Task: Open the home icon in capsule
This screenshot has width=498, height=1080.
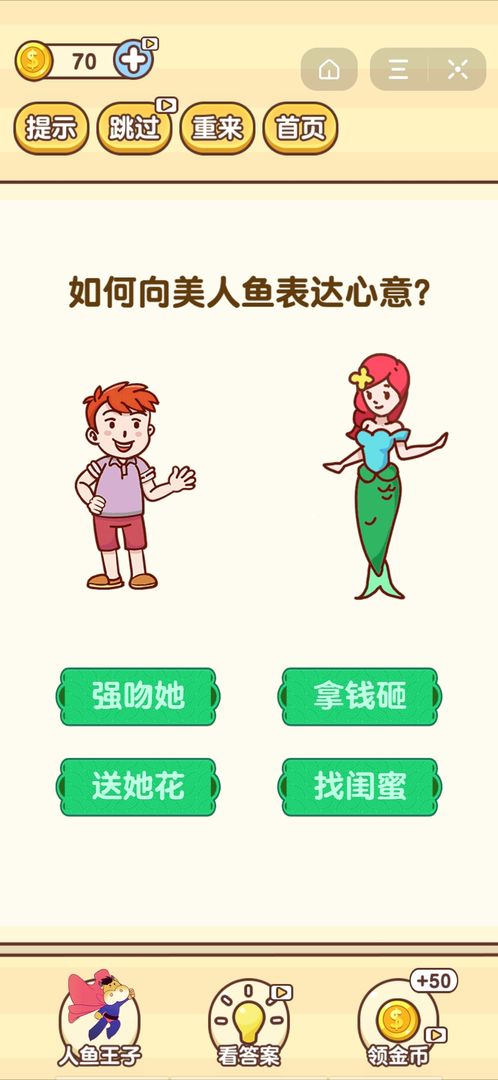Action: [x=329, y=69]
